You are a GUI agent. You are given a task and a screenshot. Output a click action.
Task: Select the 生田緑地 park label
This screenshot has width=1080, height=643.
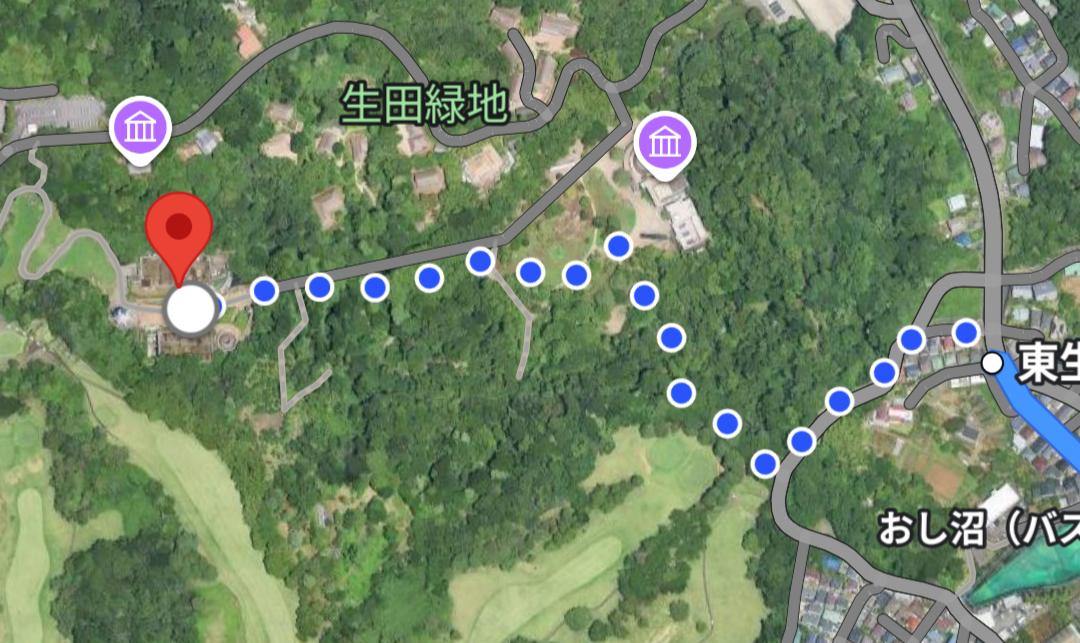pyautogui.click(x=424, y=104)
